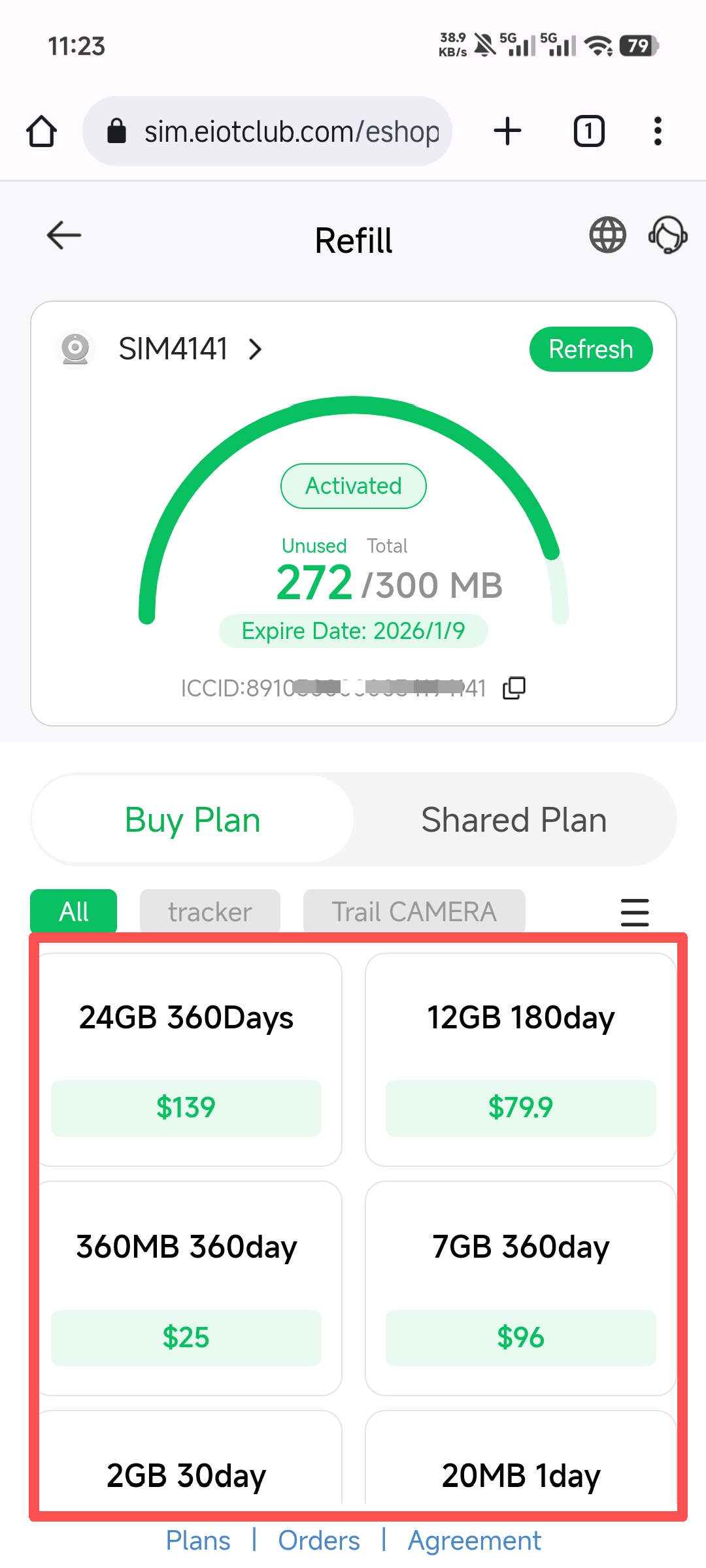Open a new browser tab
The width and height of the screenshot is (706, 1568).
coord(507,131)
